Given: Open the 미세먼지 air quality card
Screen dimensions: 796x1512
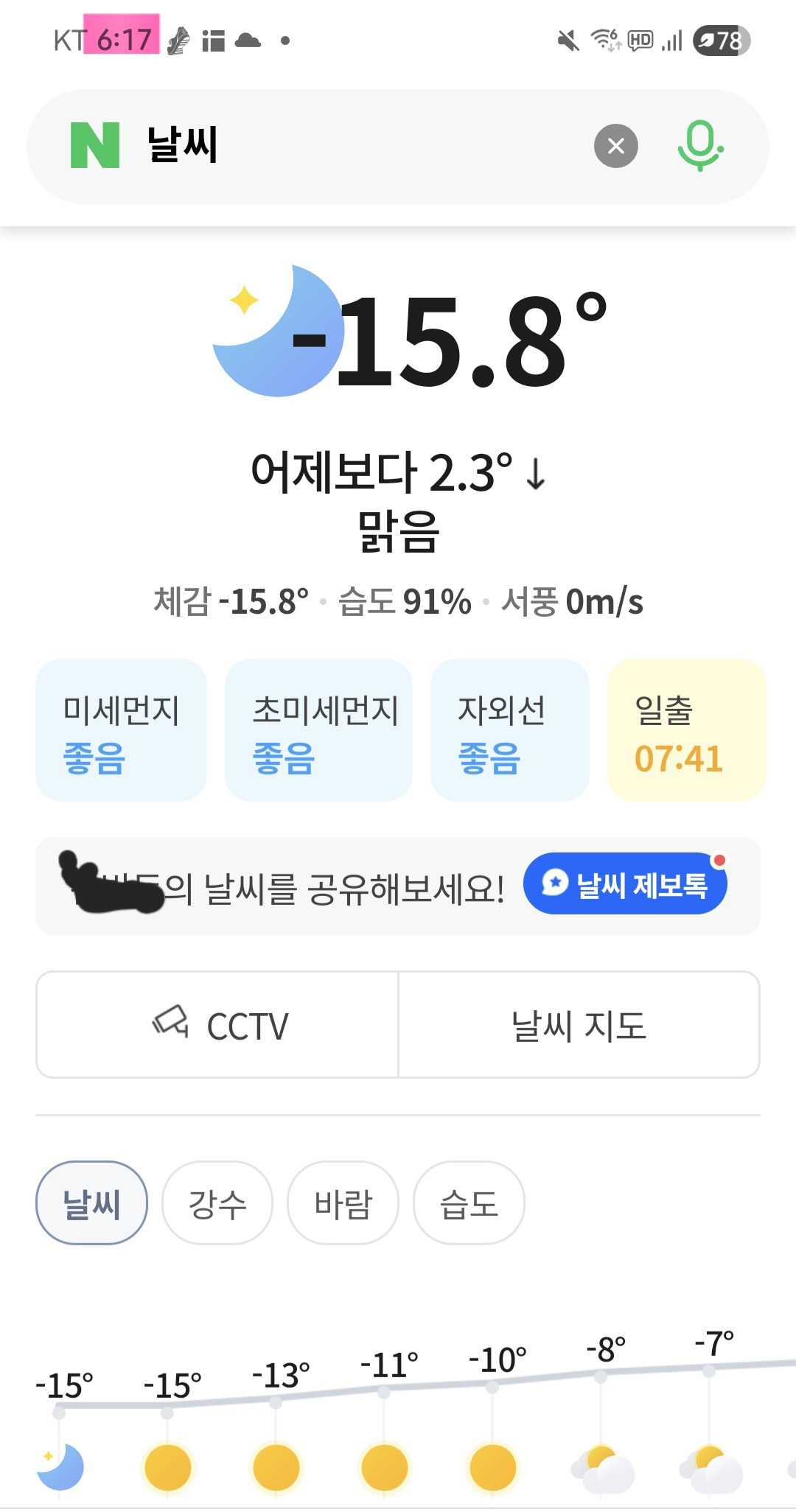Looking at the screenshot, I should [x=122, y=729].
